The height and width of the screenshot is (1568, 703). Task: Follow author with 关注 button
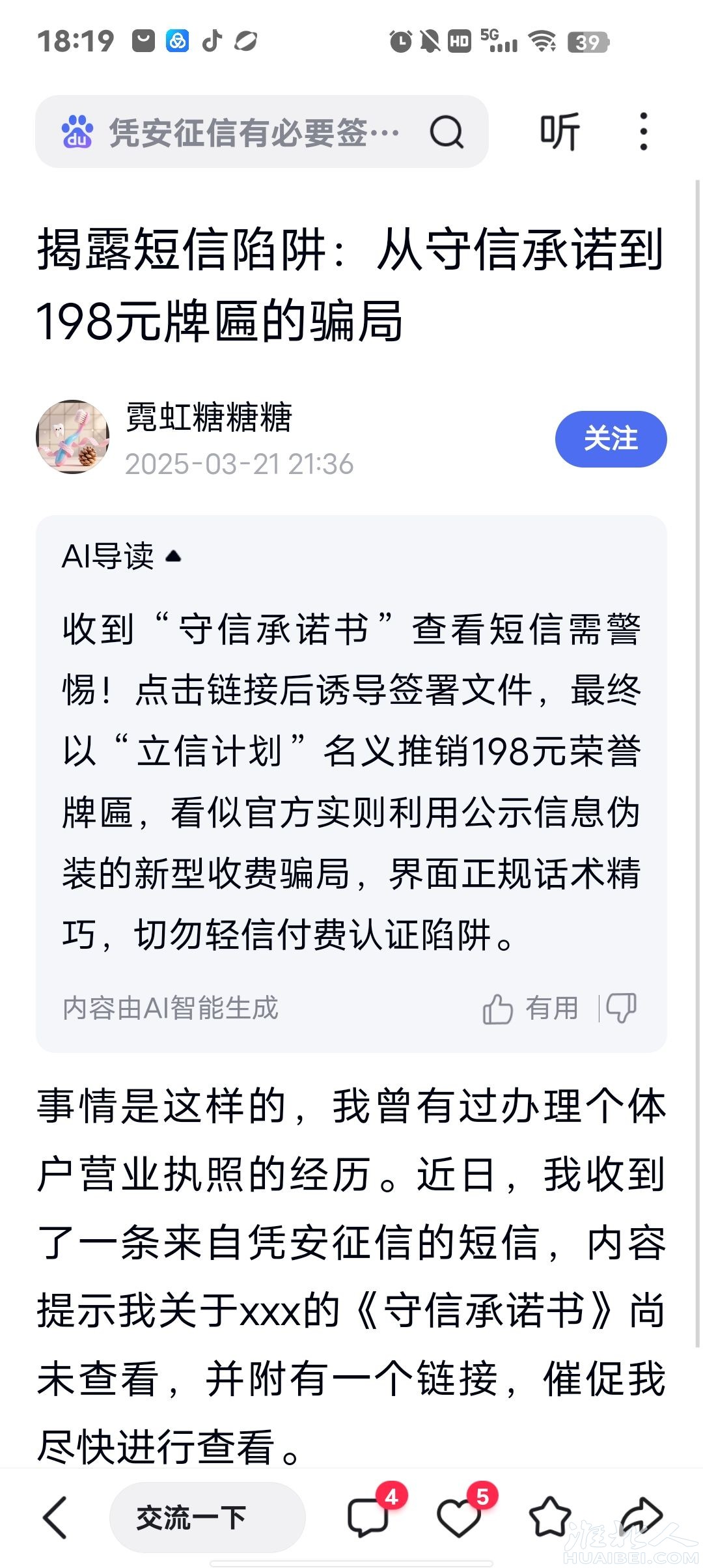(x=610, y=439)
